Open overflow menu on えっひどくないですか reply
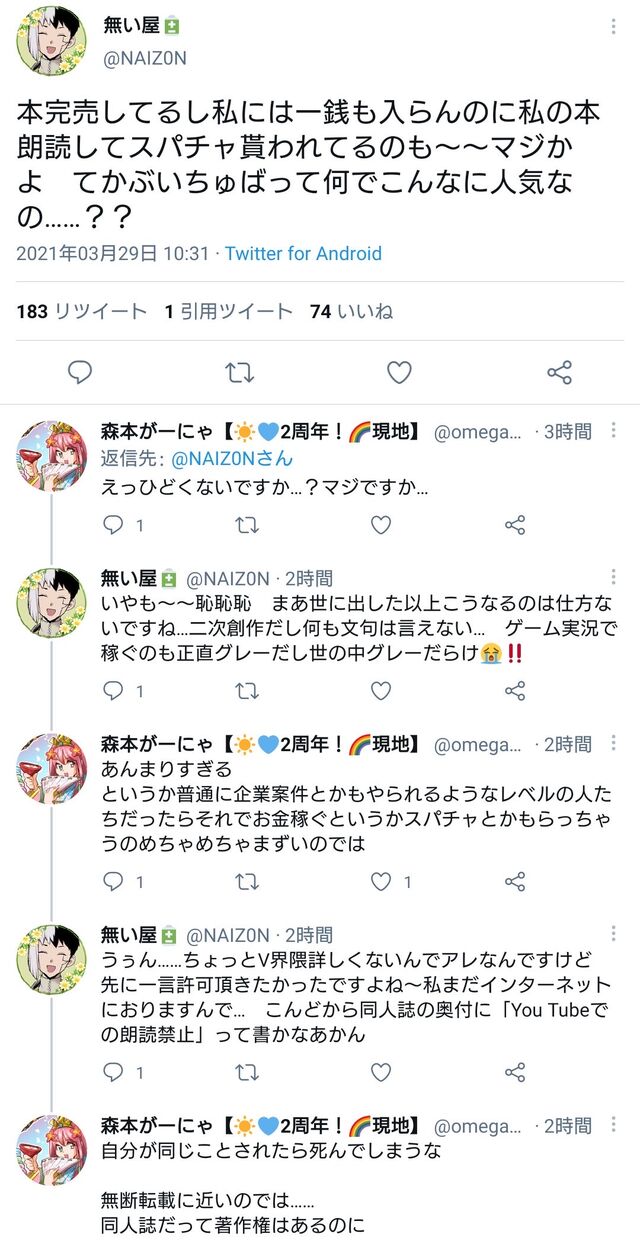Viewport: 640px width, 1247px height. coord(613,431)
